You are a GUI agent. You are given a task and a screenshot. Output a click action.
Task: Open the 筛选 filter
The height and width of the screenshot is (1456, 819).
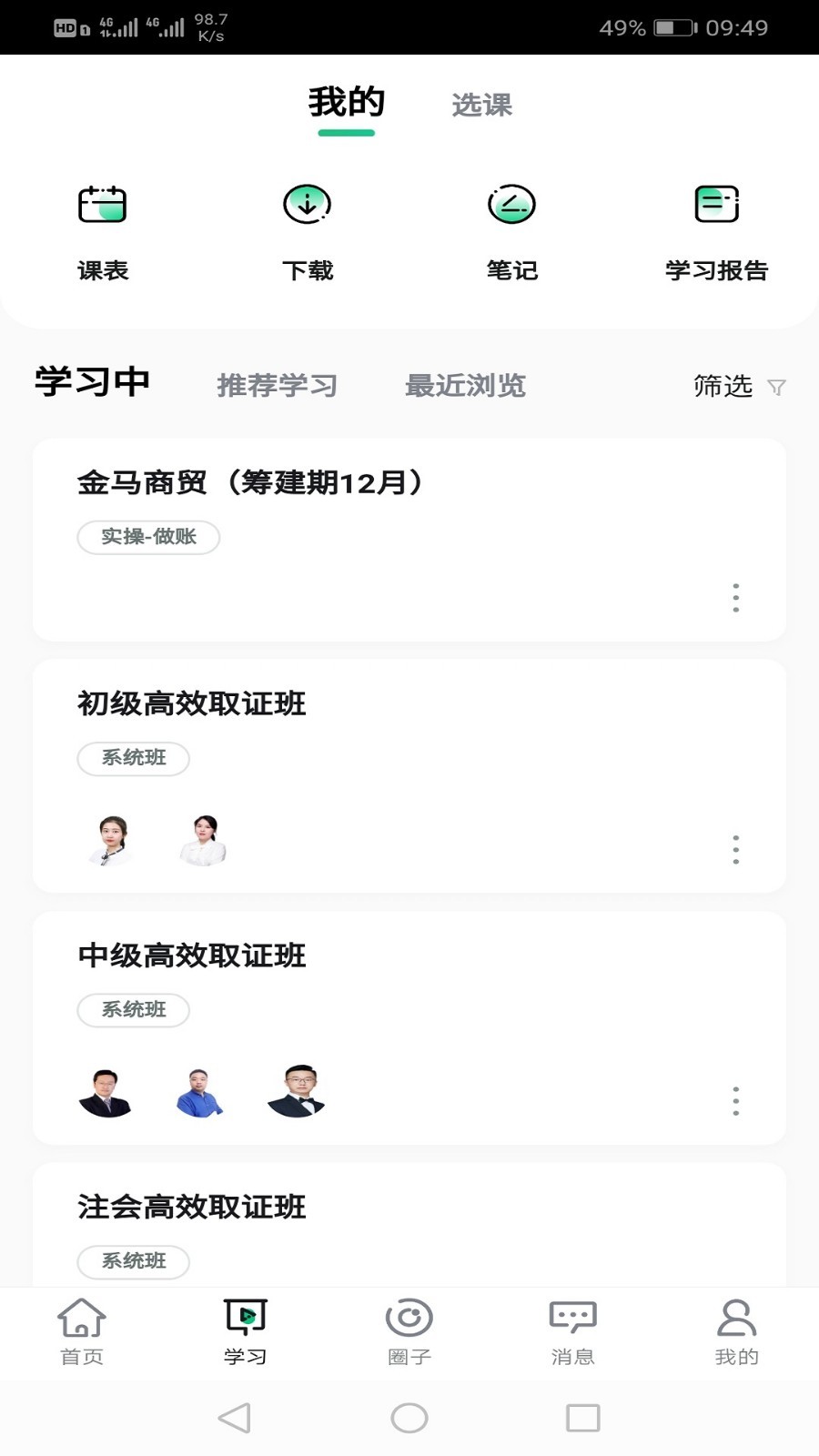click(738, 387)
